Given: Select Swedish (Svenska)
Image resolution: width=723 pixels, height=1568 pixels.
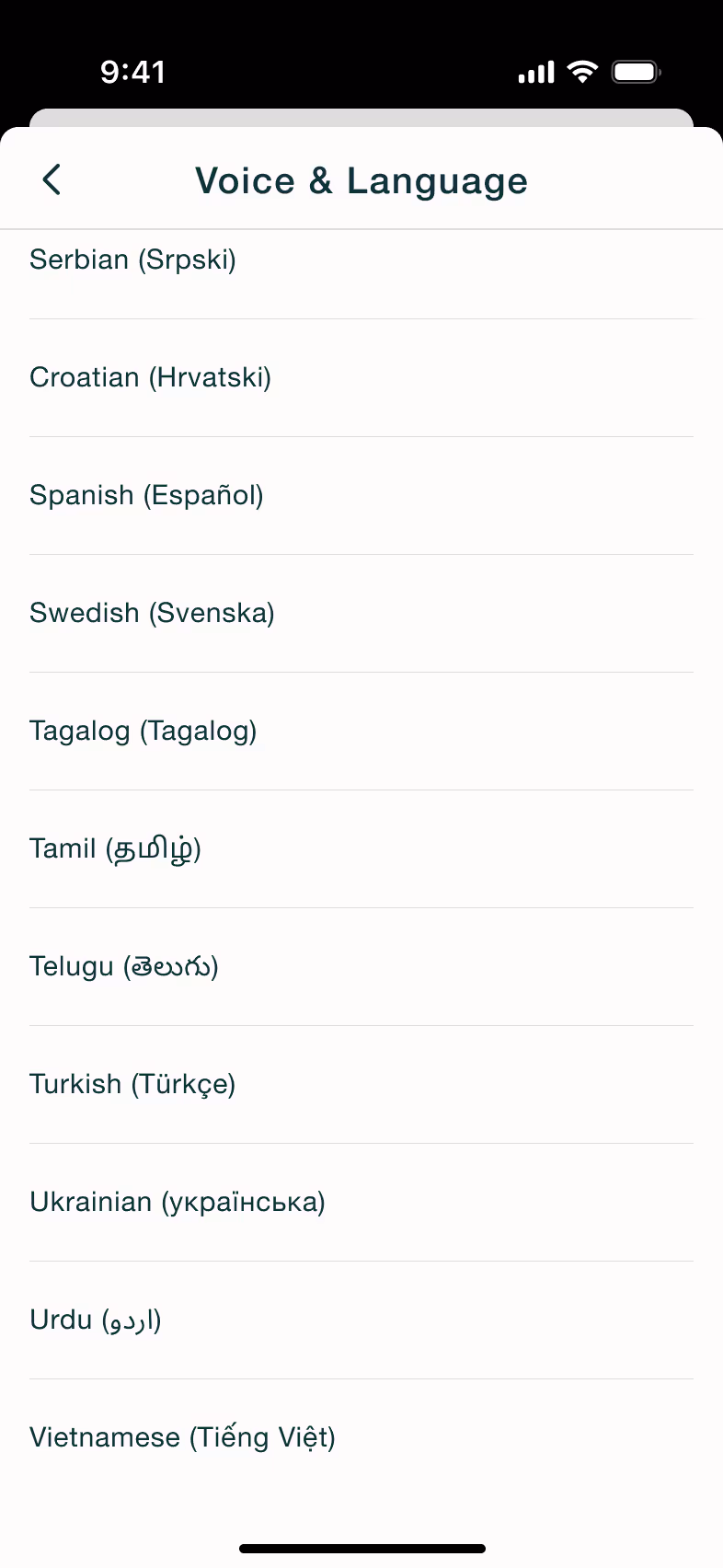Looking at the screenshot, I should pos(361,614).
